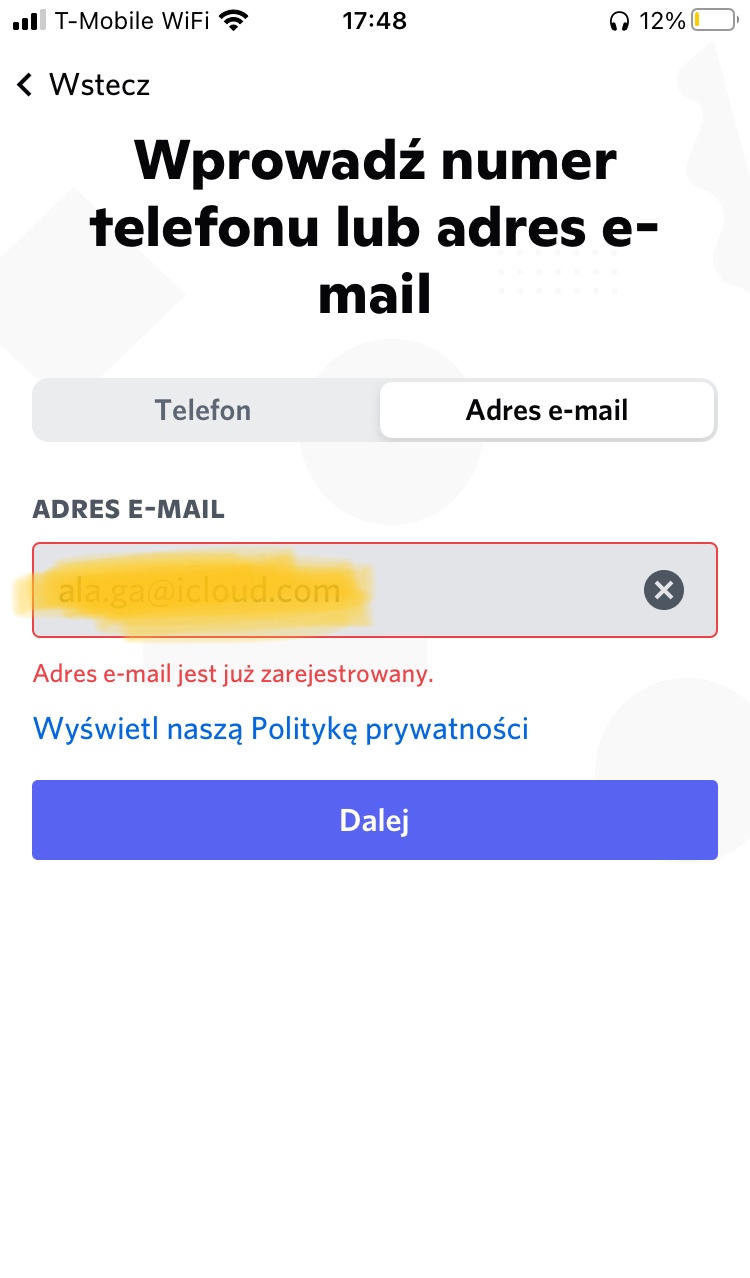Continue with the Dalej button
750x1278 pixels.
click(375, 820)
